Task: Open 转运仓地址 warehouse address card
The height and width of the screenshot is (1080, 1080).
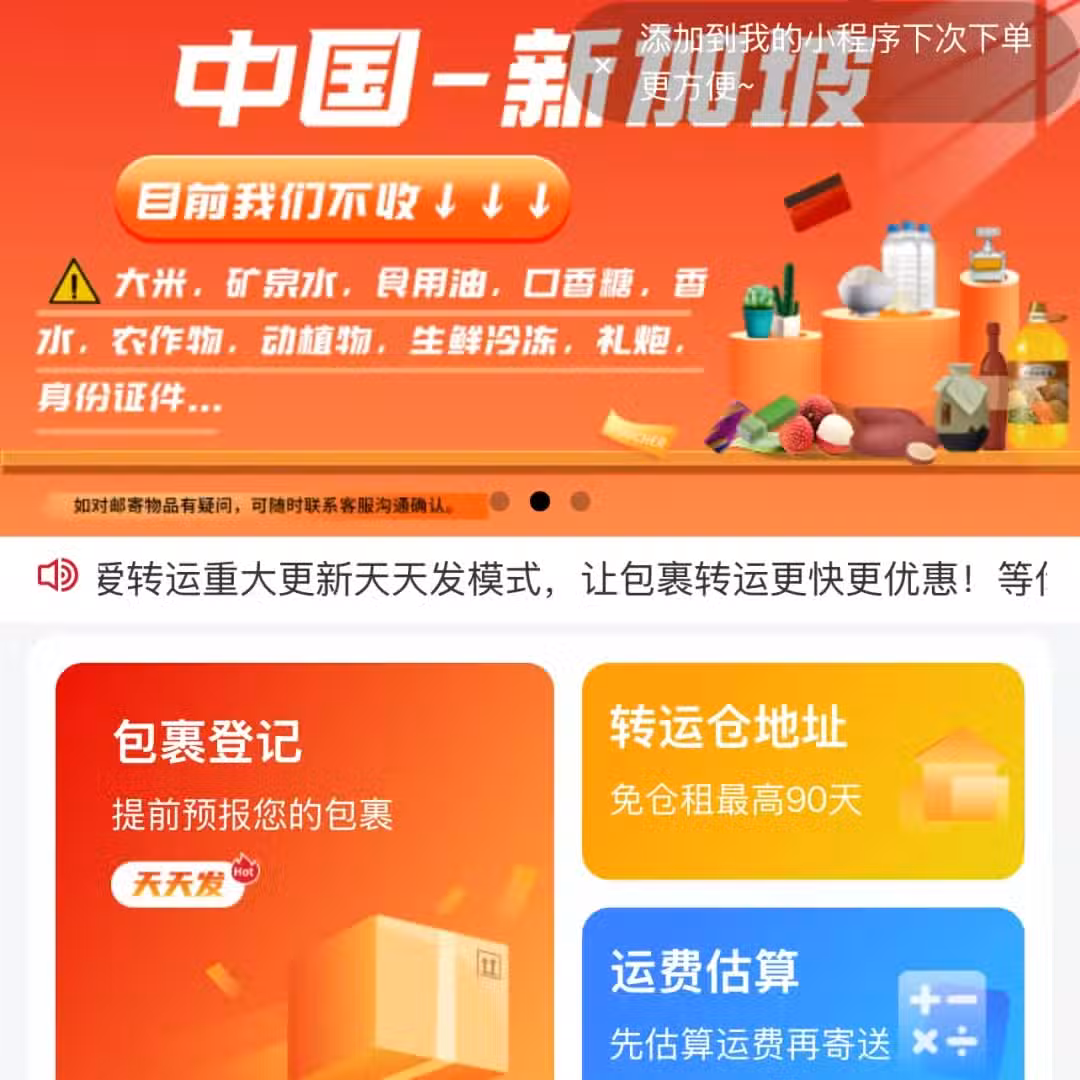Action: (802, 771)
